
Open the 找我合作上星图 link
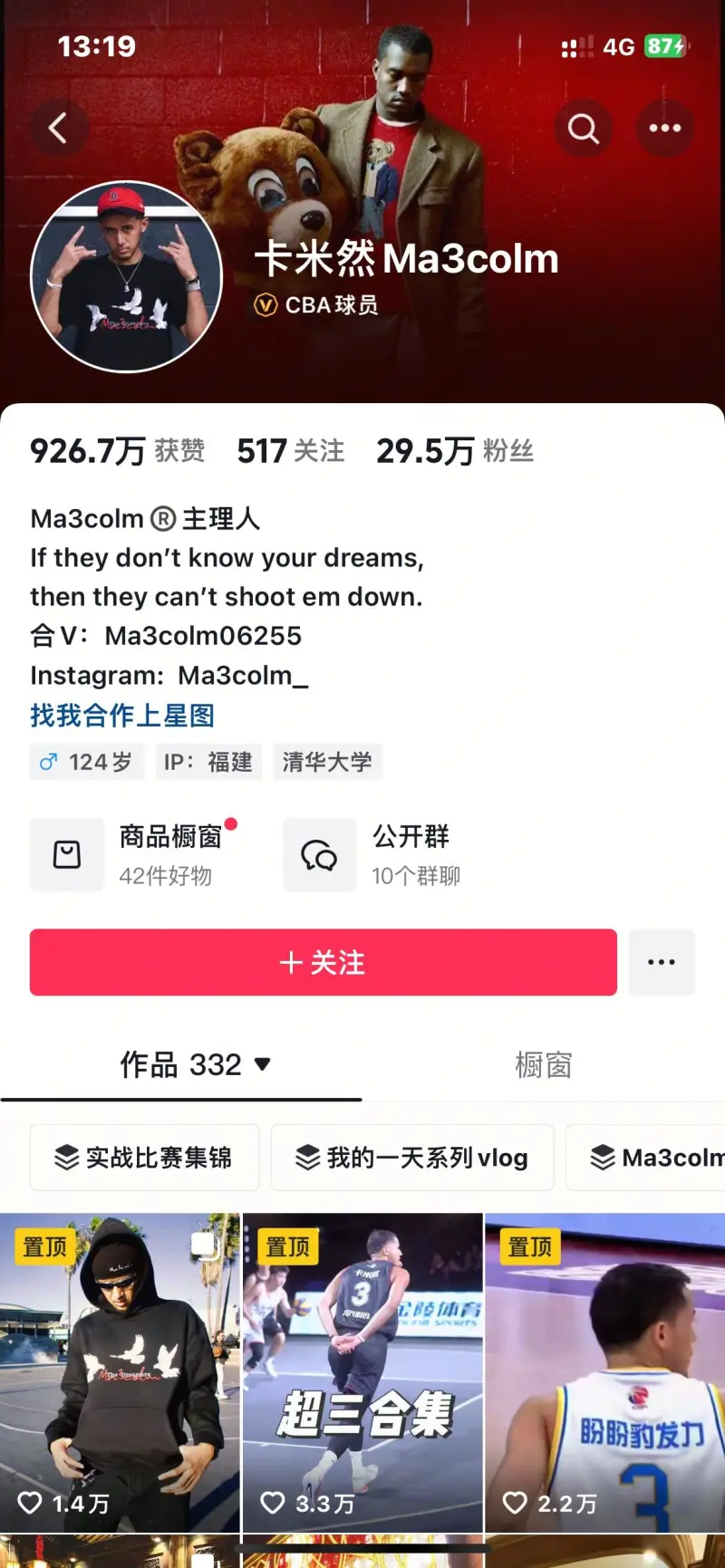[122, 716]
